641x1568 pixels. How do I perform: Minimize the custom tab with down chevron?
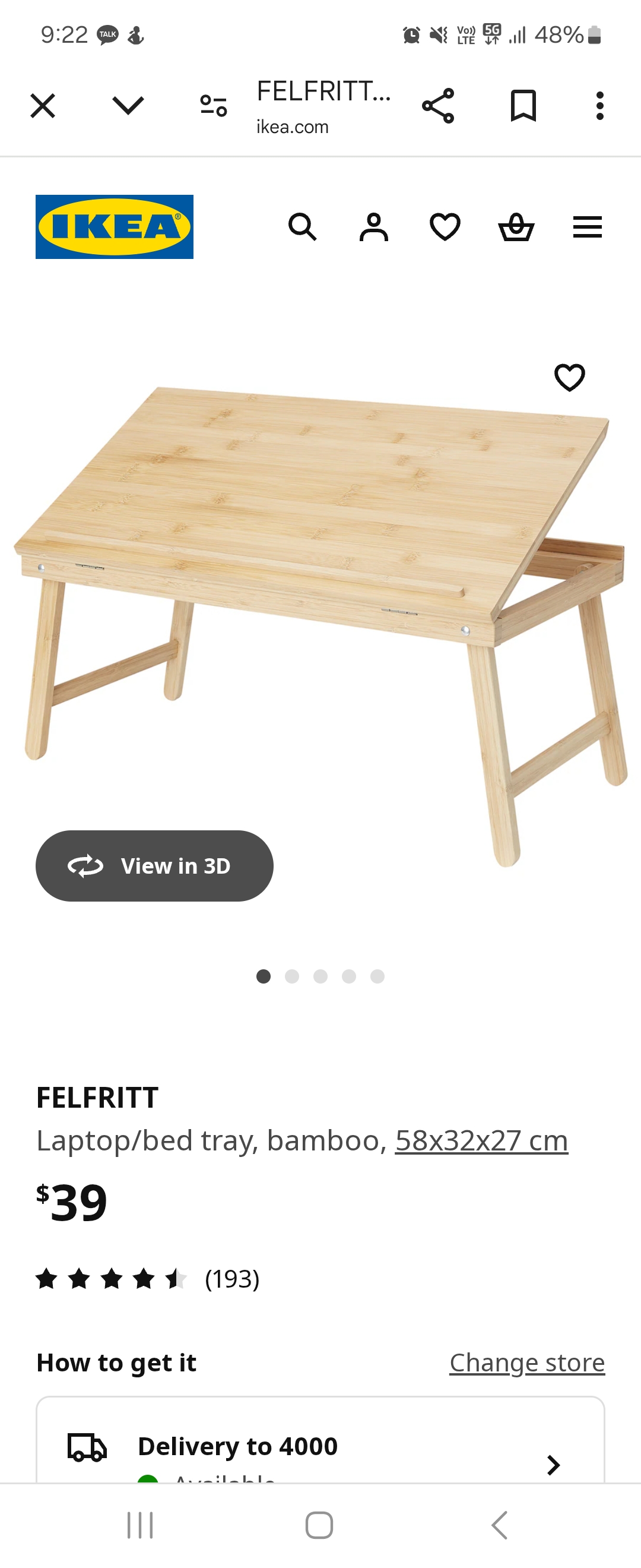128,106
